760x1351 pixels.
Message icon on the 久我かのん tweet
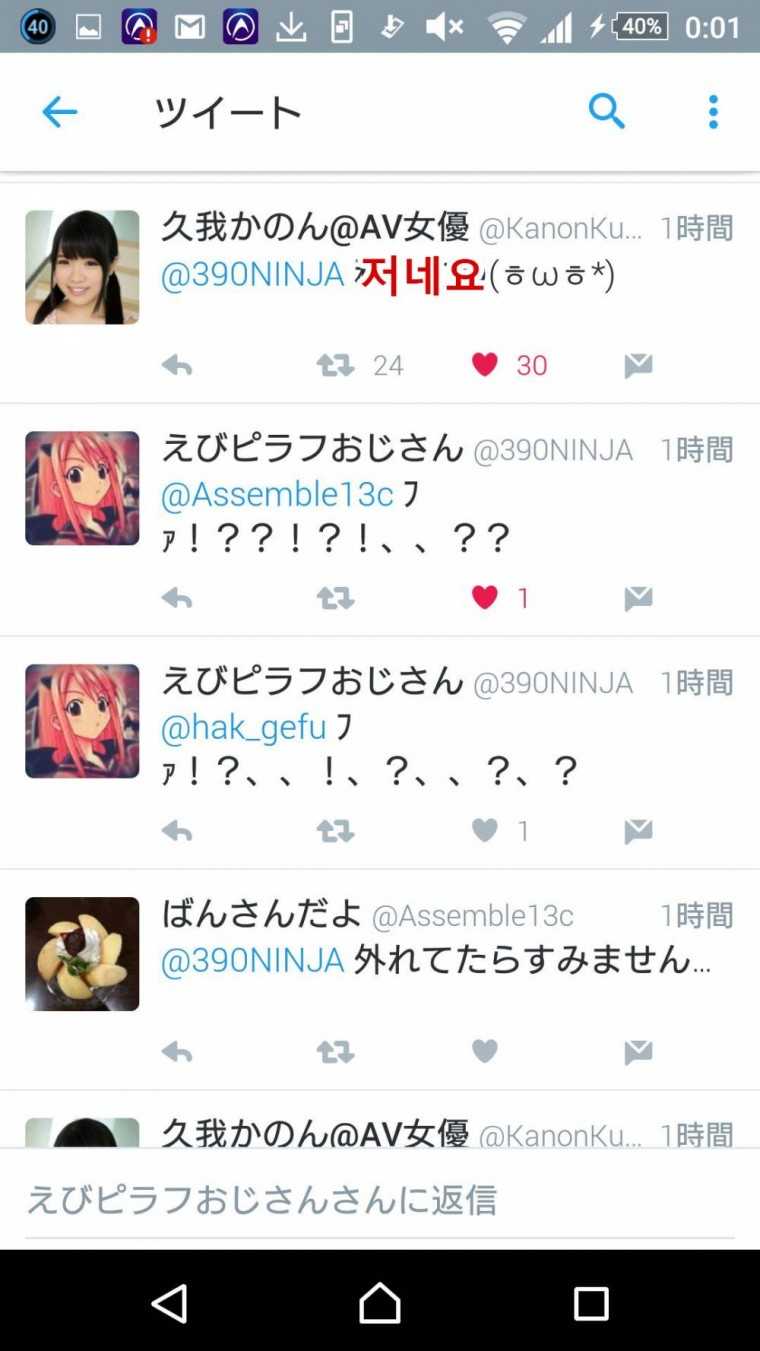(x=638, y=366)
